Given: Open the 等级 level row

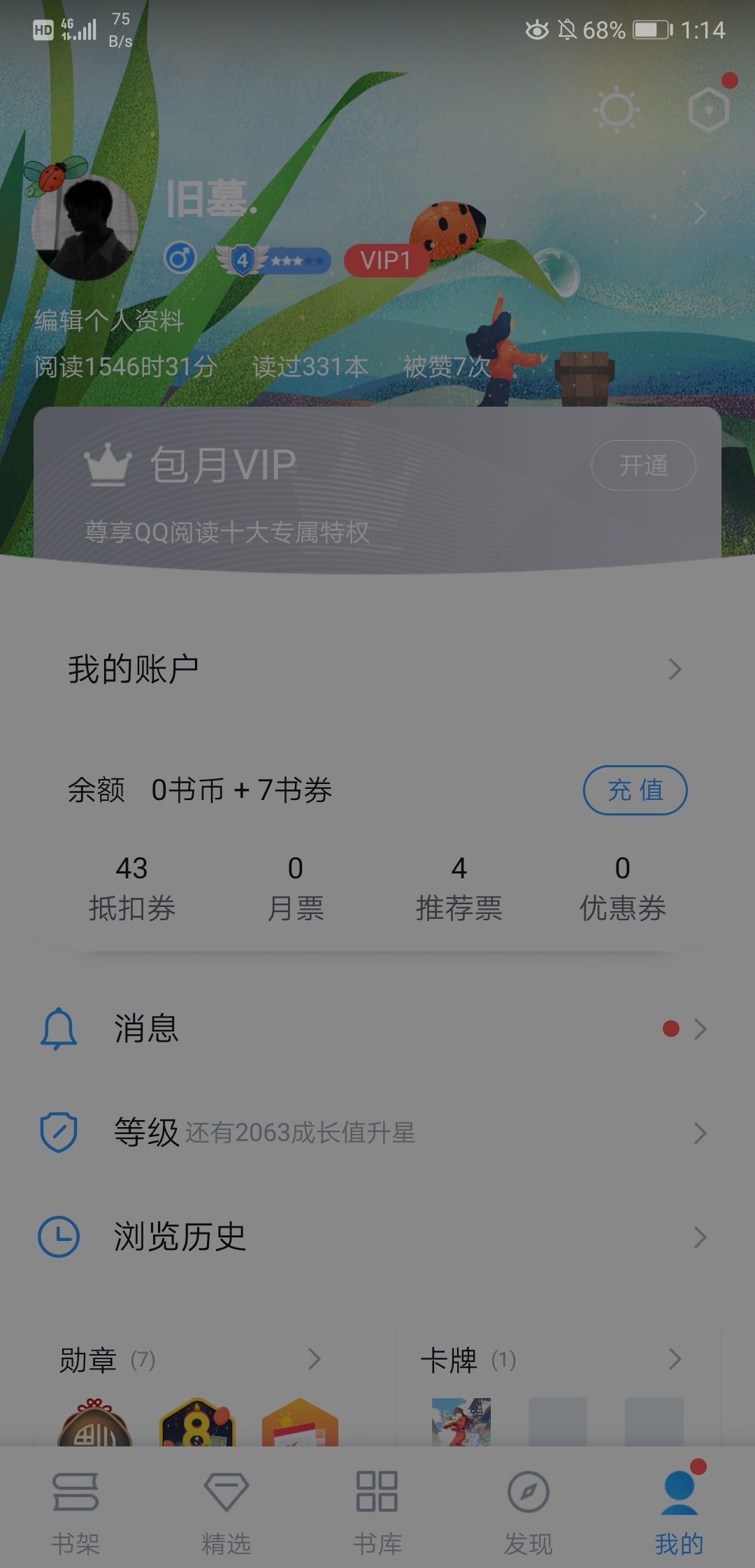Looking at the screenshot, I should (x=377, y=1133).
